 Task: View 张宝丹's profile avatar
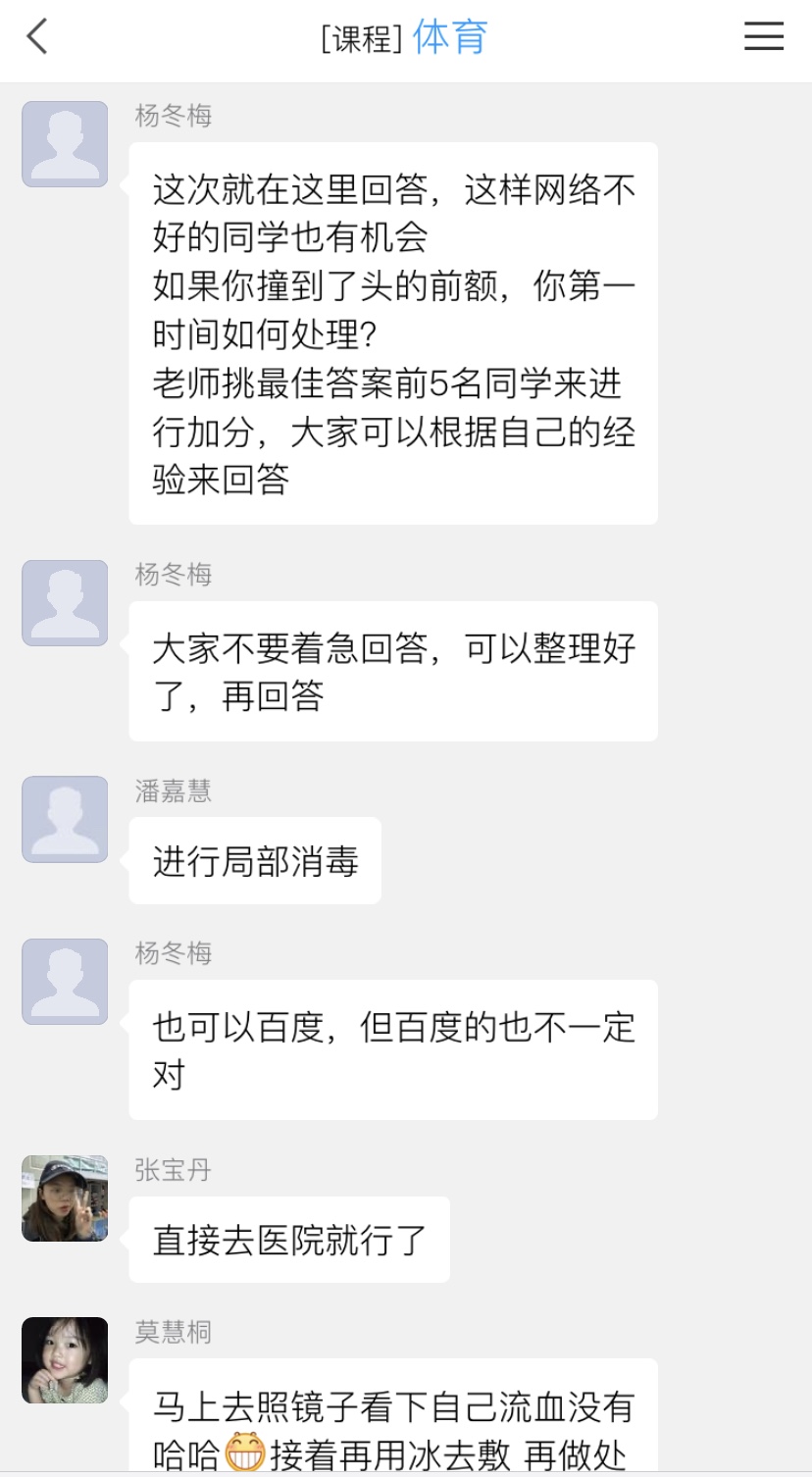pyautogui.click(x=65, y=1198)
